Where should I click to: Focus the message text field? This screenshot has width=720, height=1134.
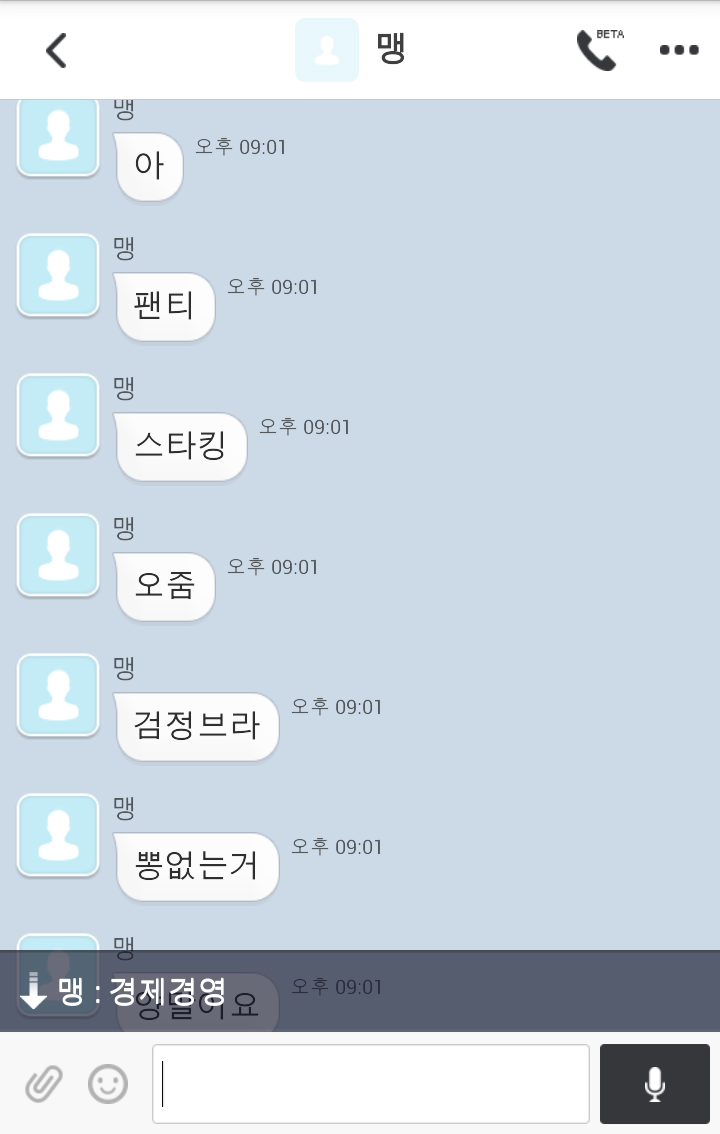370,1084
